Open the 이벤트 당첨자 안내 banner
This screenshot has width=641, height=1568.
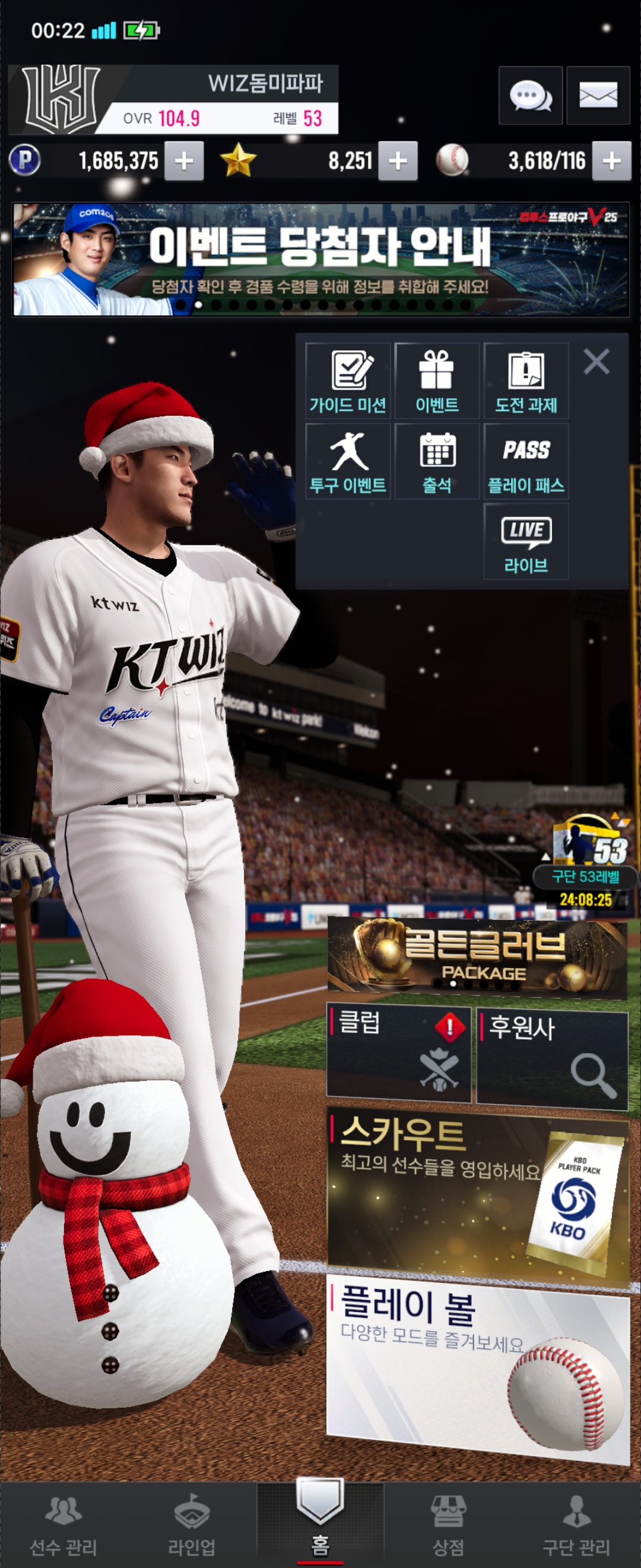pyautogui.click(x=320, y=260)
